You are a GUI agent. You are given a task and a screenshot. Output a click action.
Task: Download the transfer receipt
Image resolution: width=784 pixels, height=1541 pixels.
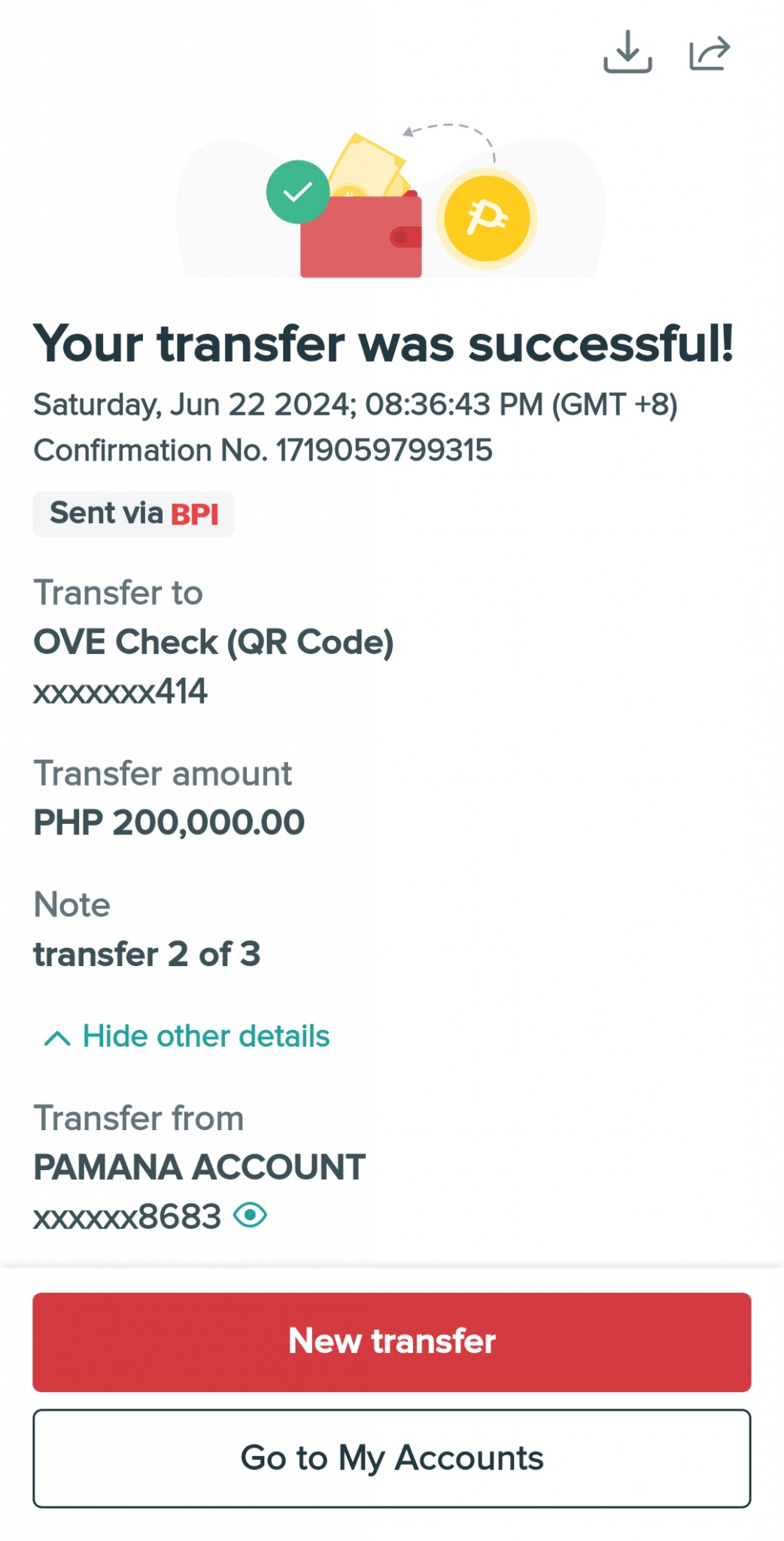(x=628, y=52)
